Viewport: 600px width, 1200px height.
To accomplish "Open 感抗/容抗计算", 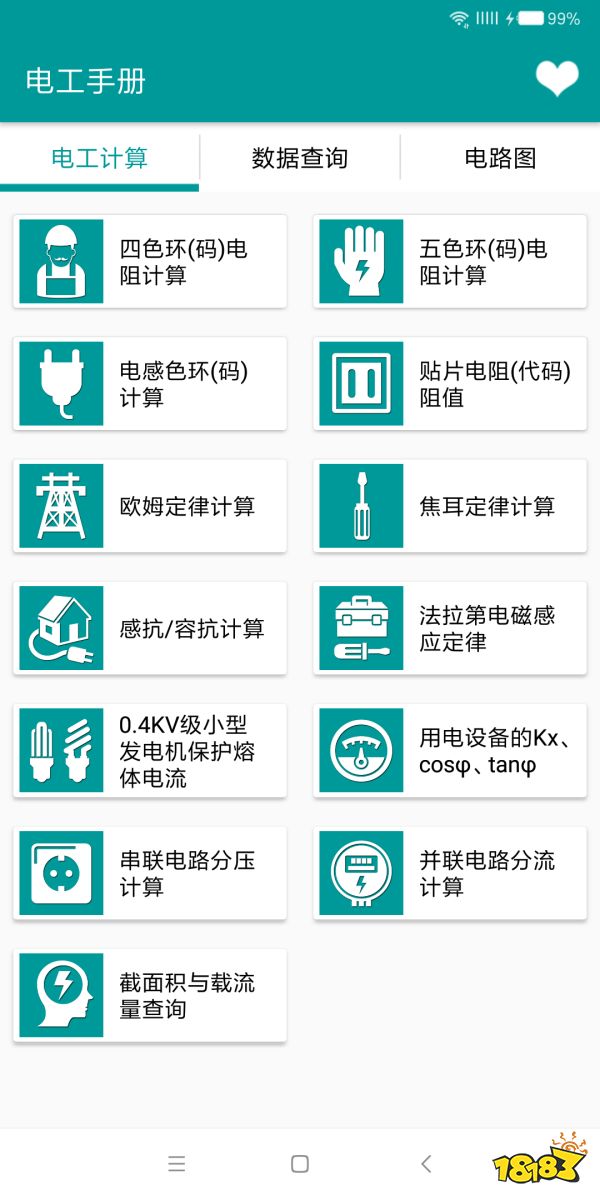I will [x=150, y=629].
